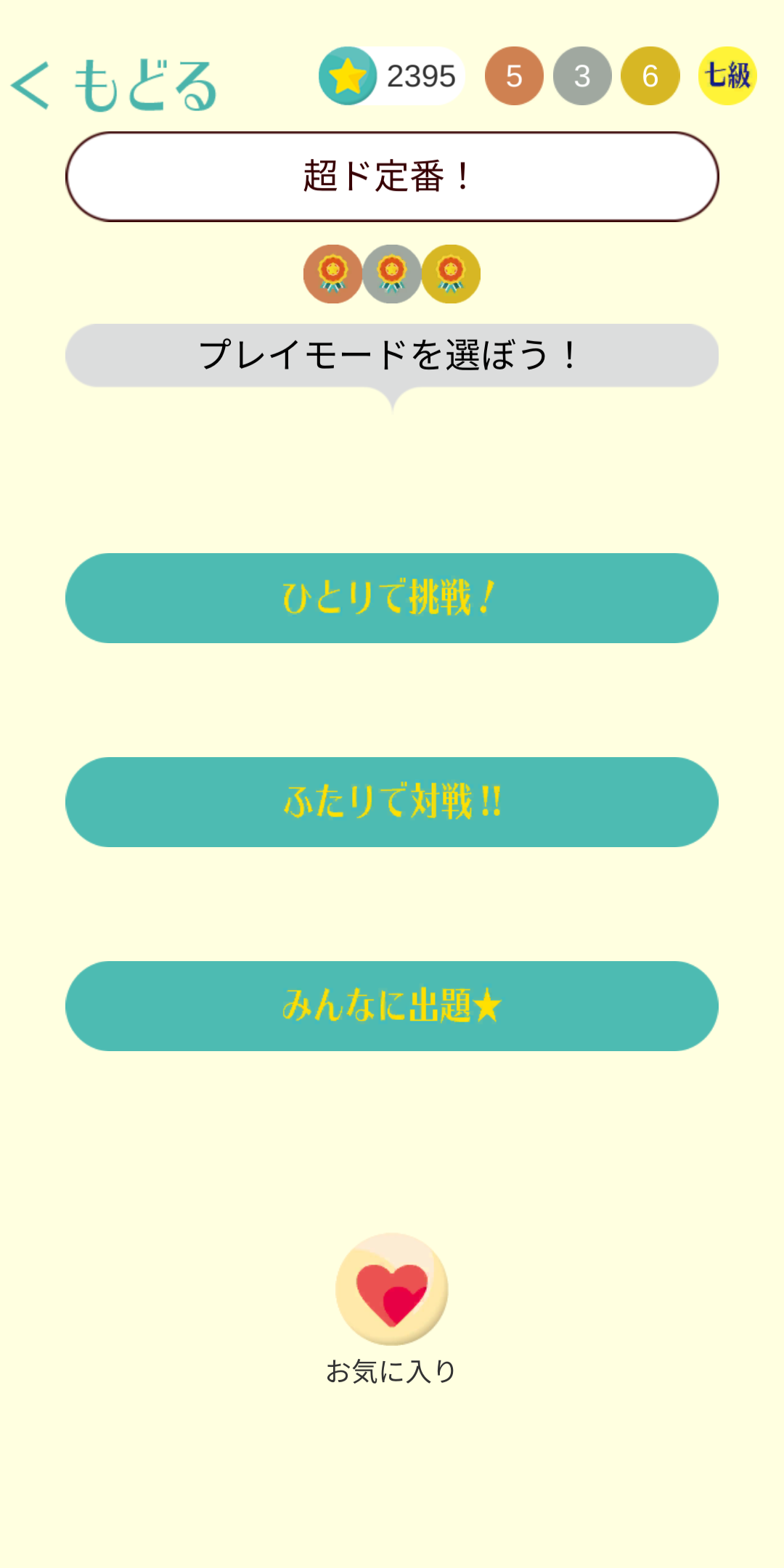Open the 超ド定番！ category title banner
Screen dimensions: 784x1568
coord(392,176)
